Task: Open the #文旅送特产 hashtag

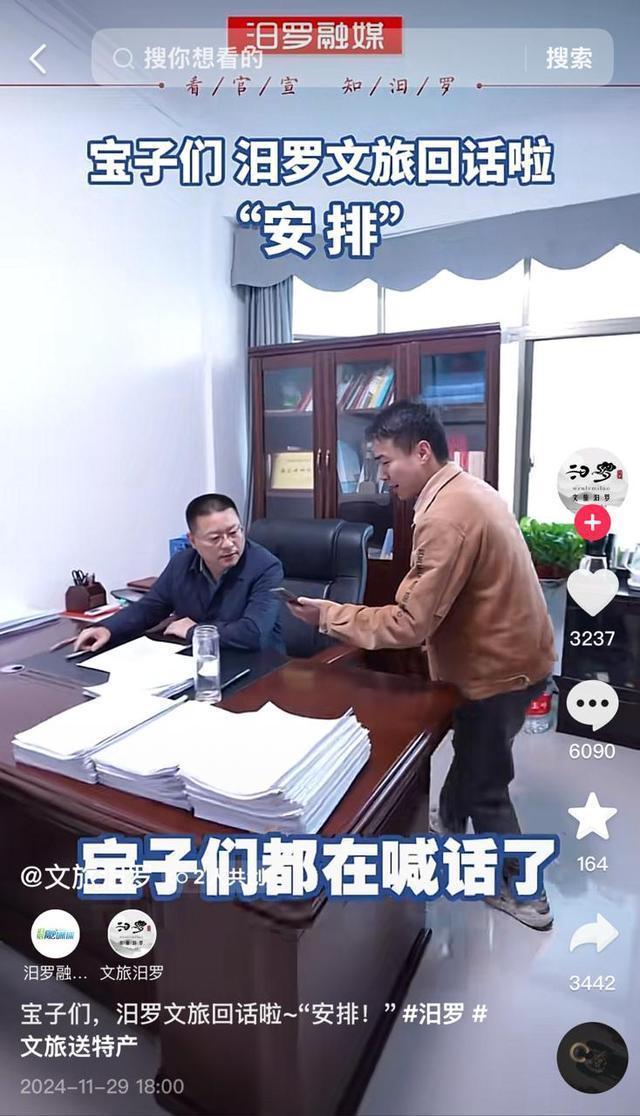Action: [78, 1045]
